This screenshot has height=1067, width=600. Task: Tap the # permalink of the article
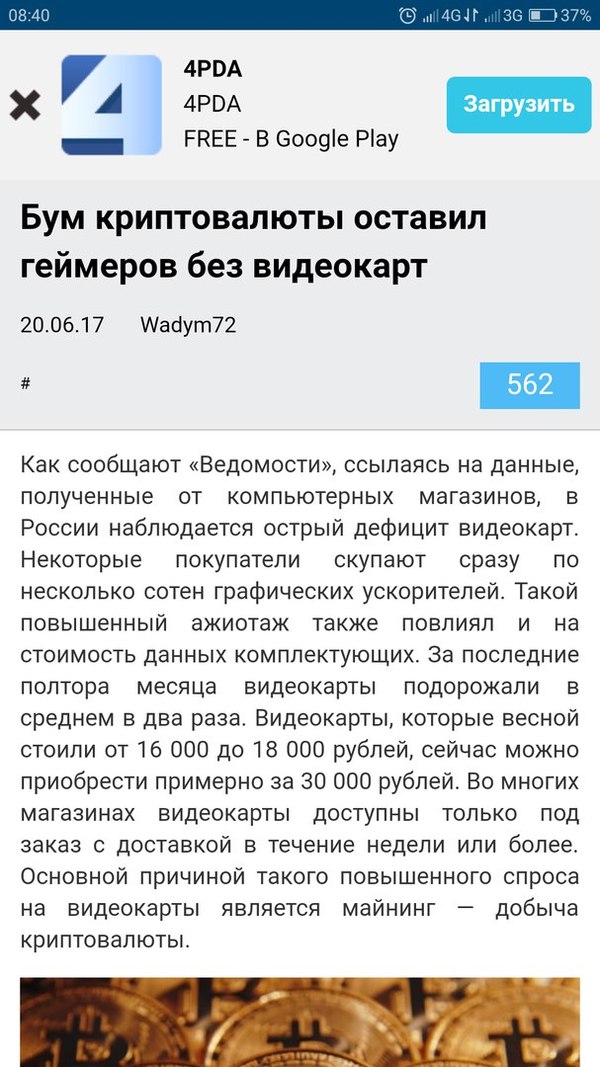tap(25, 384)
